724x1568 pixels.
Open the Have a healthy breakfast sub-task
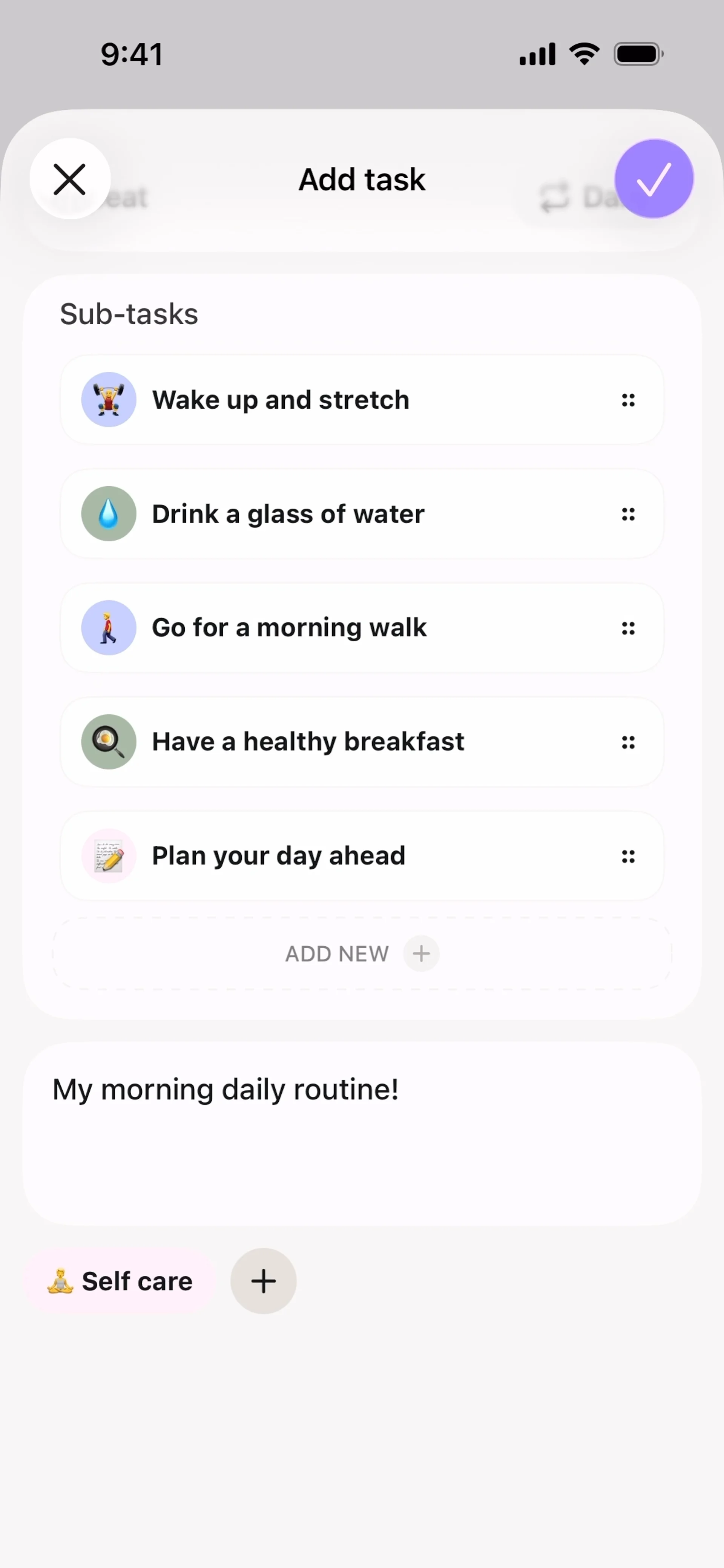307,741
